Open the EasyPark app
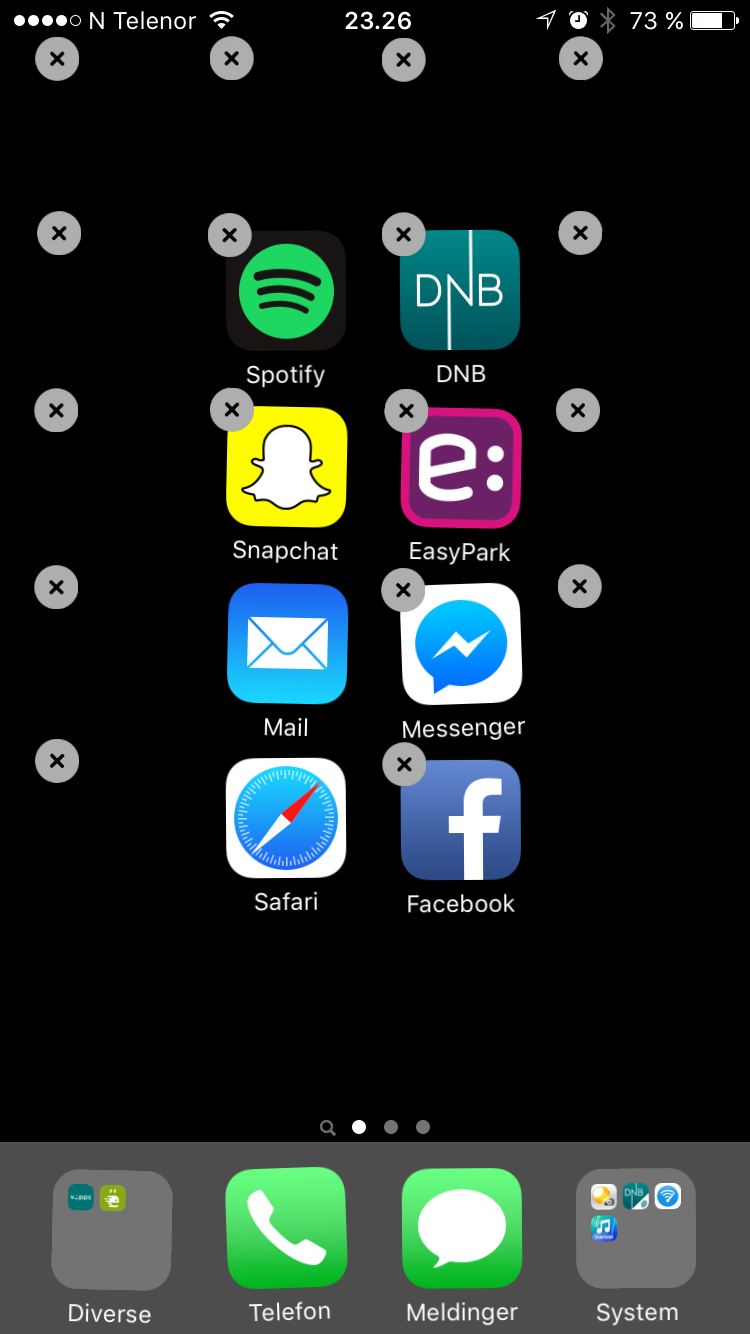 [x=461, y=468]
